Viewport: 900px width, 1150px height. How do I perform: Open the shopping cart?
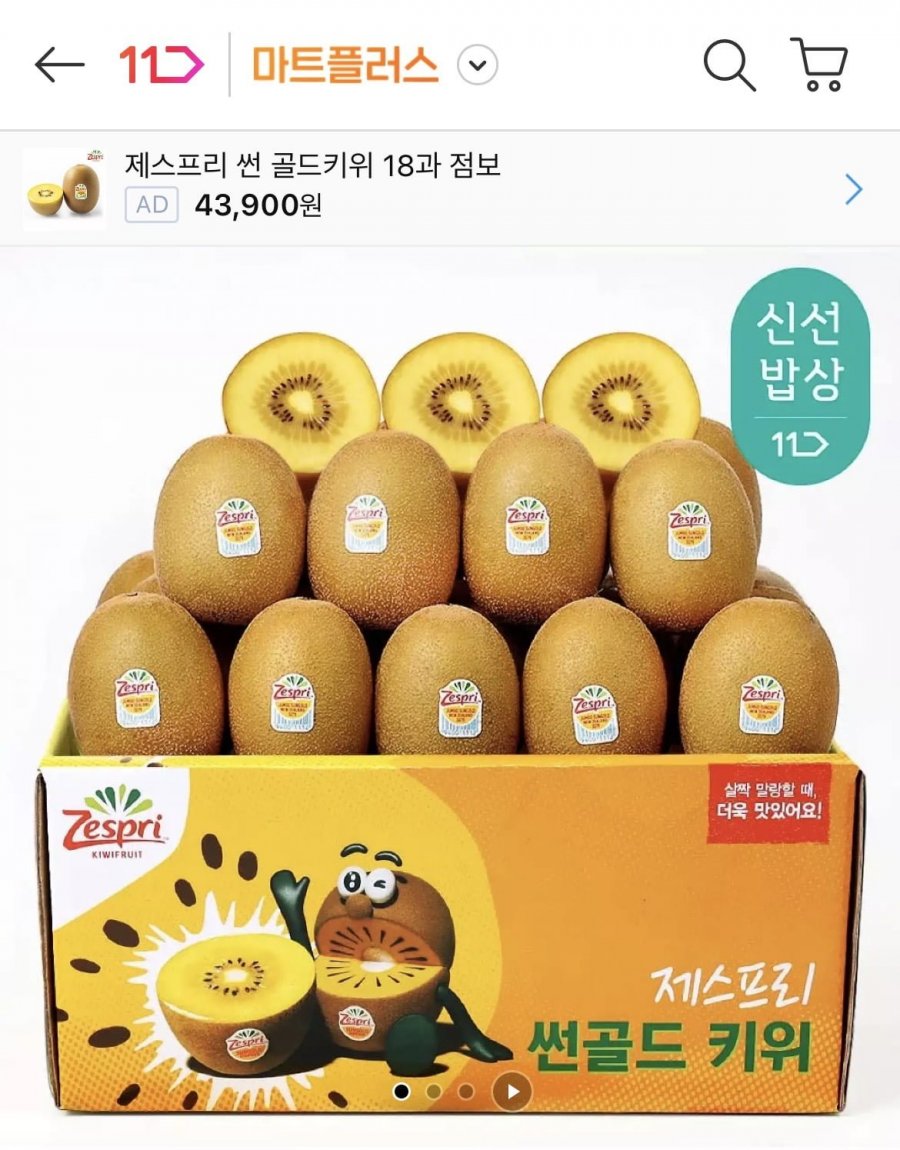tap(819, 65)
